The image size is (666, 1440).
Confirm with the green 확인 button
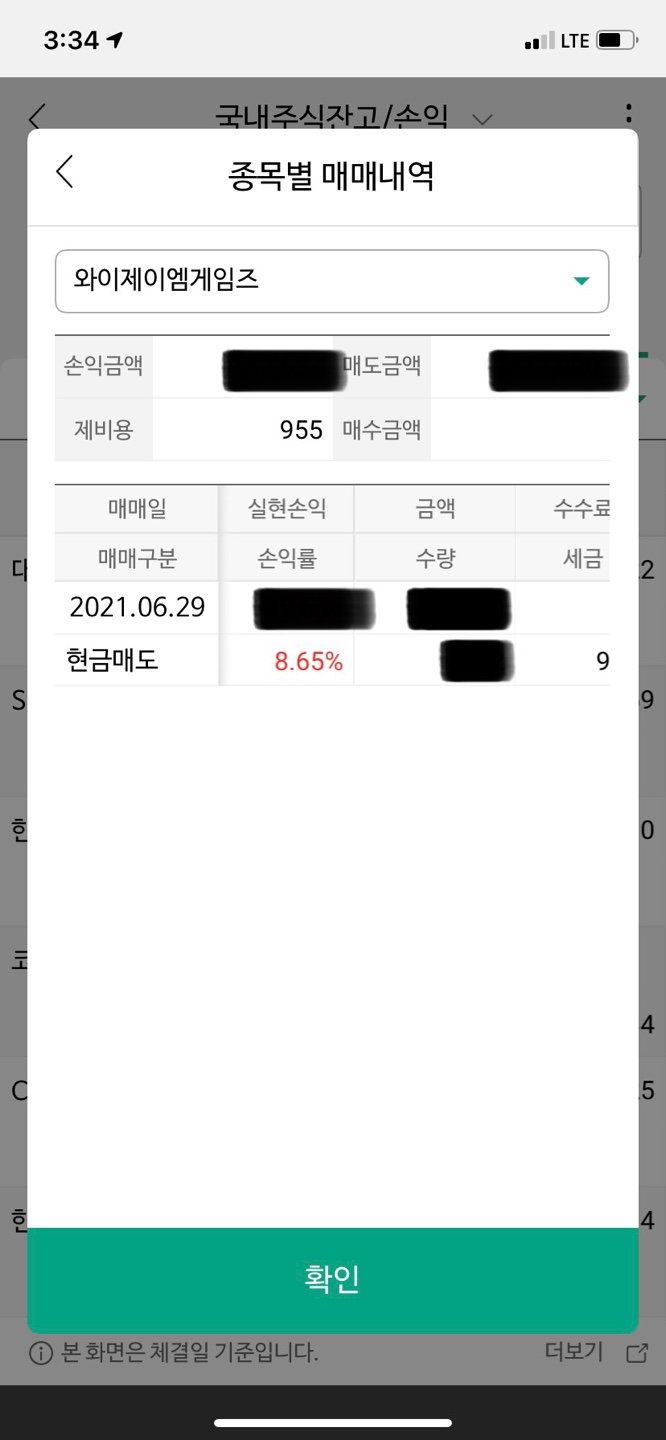[332, 1279]
